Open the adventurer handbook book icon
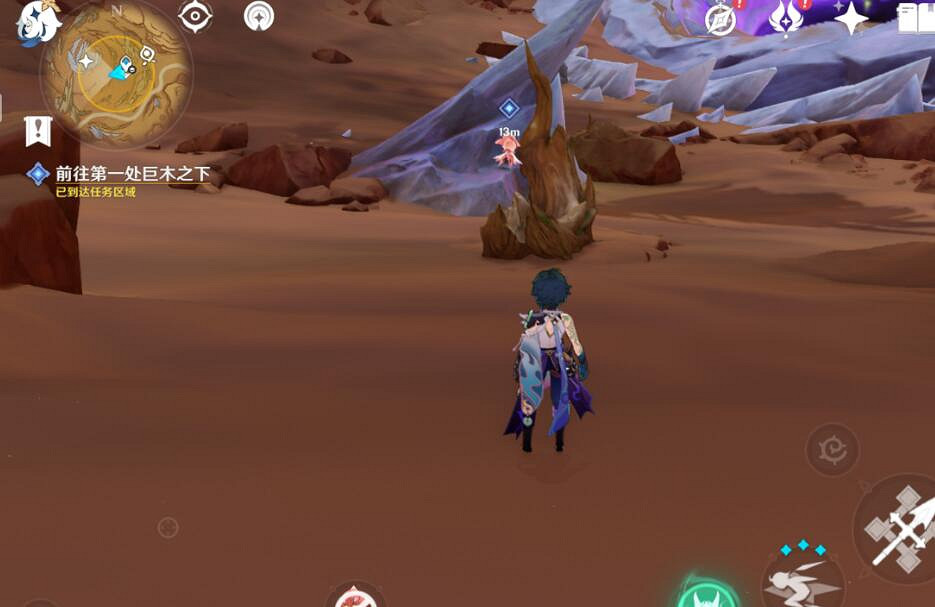 click(916, 18)
